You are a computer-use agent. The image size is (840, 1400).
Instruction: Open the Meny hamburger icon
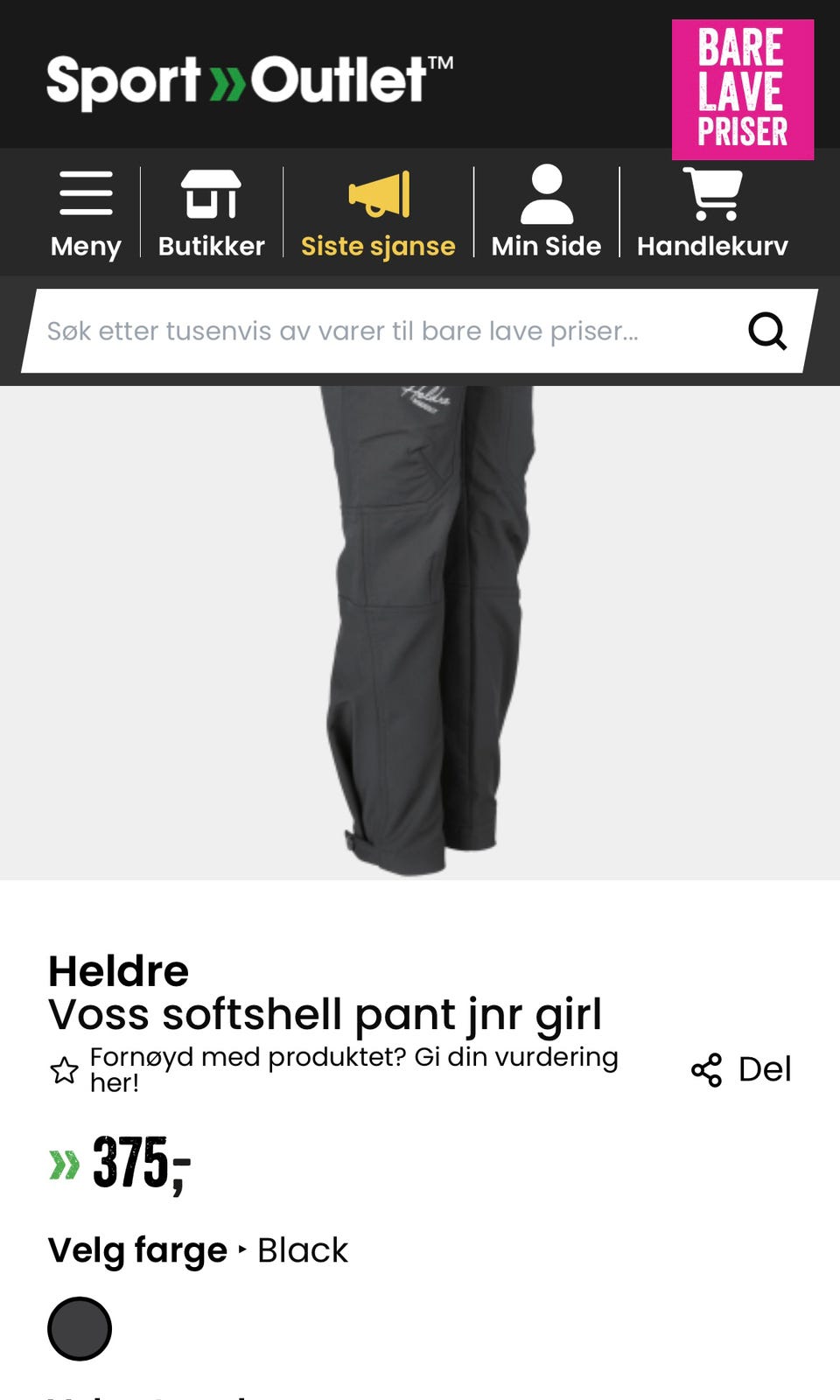[85, 194]
